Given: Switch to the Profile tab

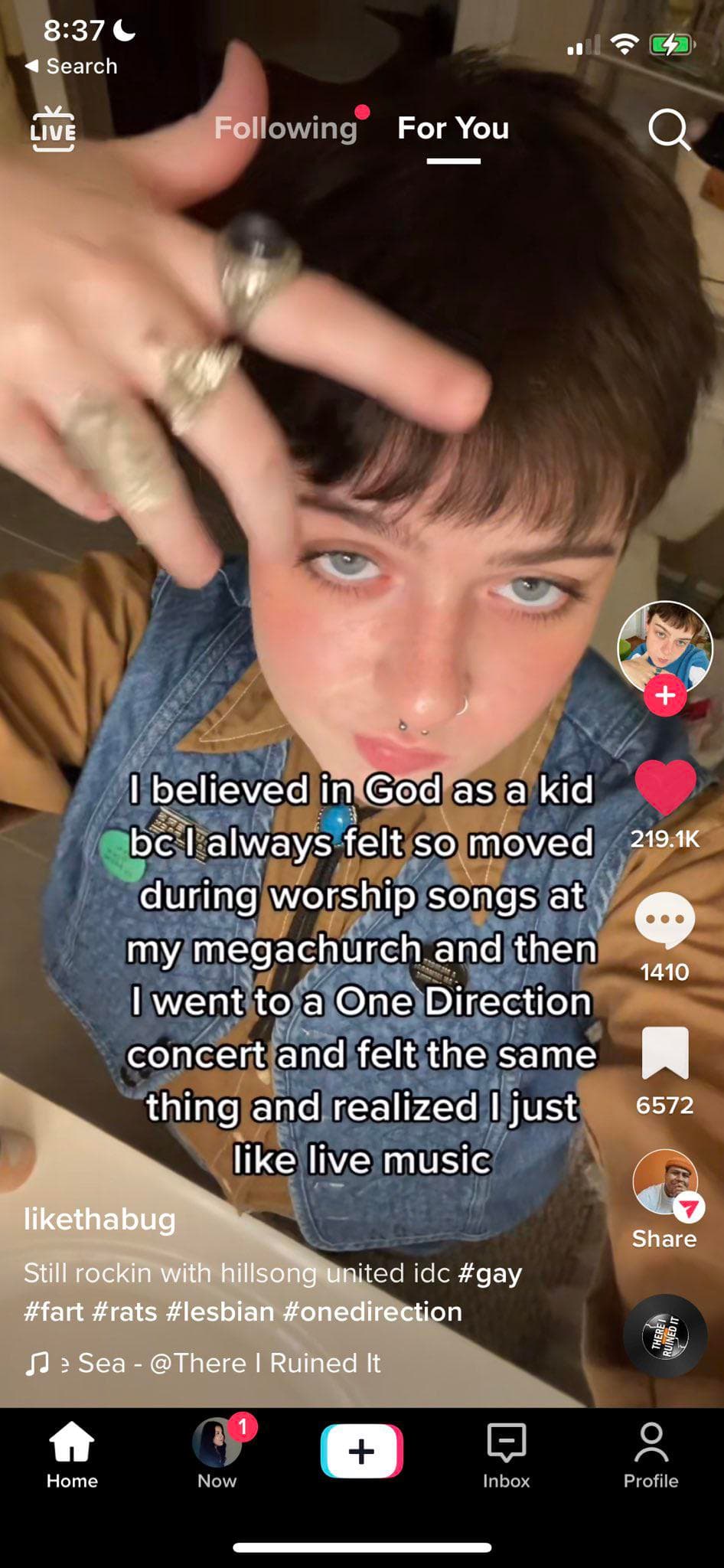Looking at the screenshot, I should [651, 1455].
